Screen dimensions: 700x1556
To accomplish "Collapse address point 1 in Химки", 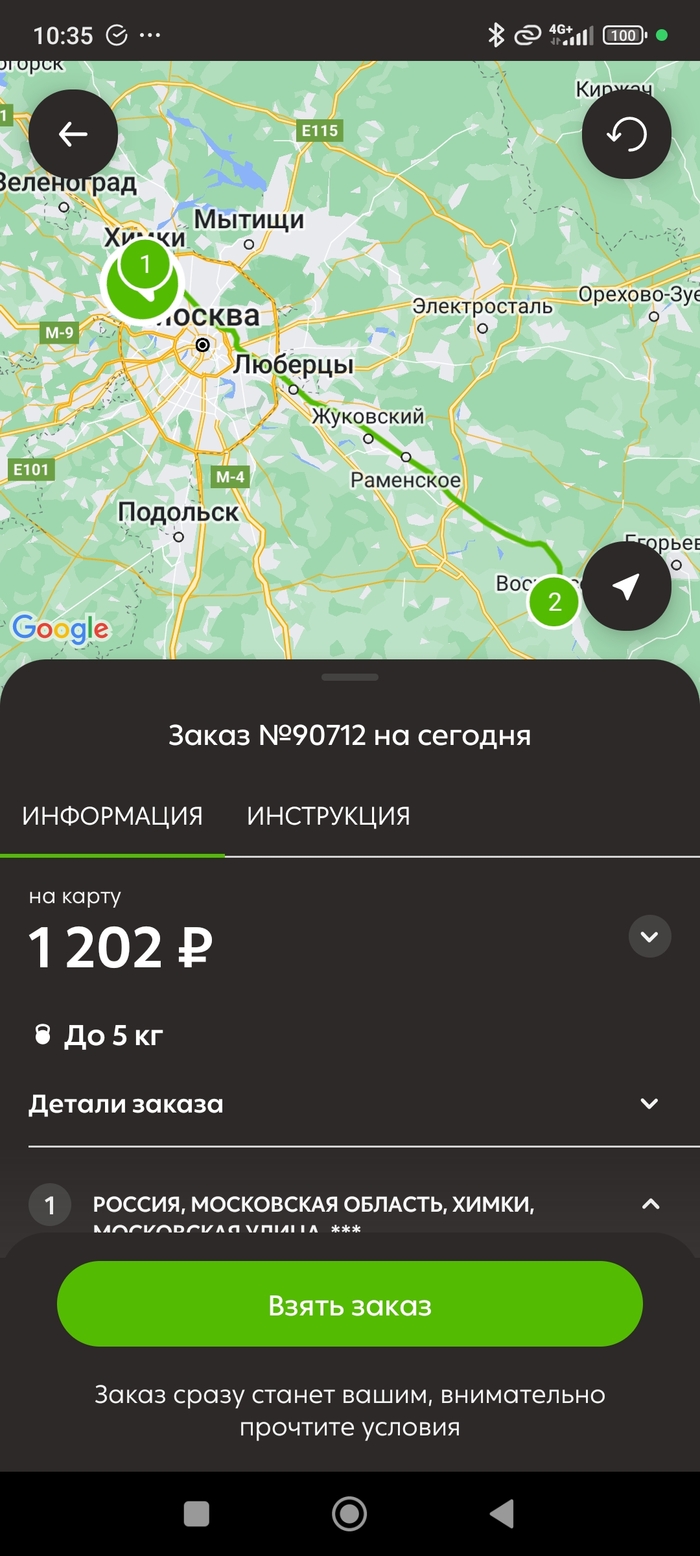I will pyautogui.click(x=650, y=1204).
